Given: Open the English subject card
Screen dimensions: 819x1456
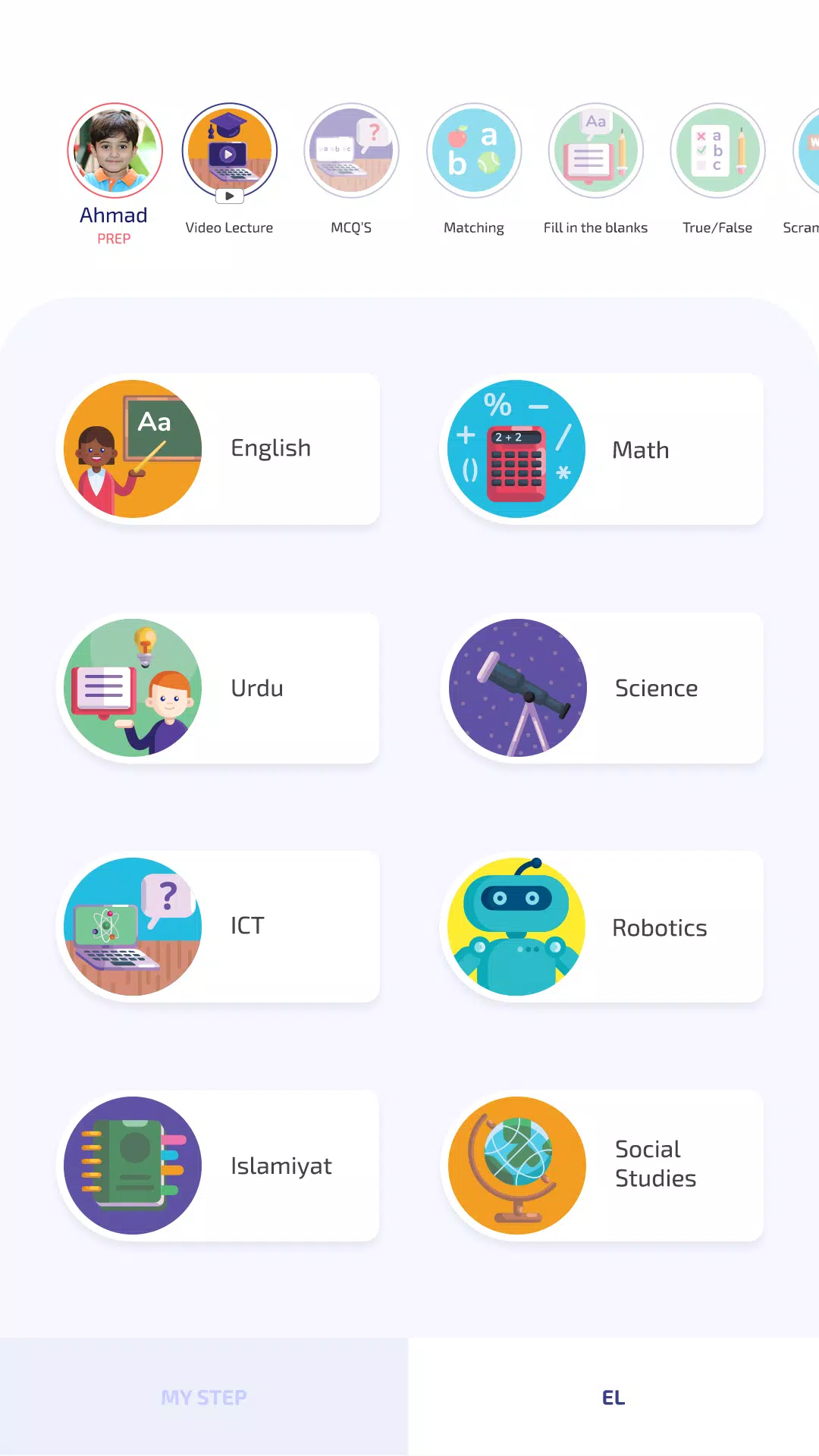Looking at the screenshot, I should (x=218, y=449).
